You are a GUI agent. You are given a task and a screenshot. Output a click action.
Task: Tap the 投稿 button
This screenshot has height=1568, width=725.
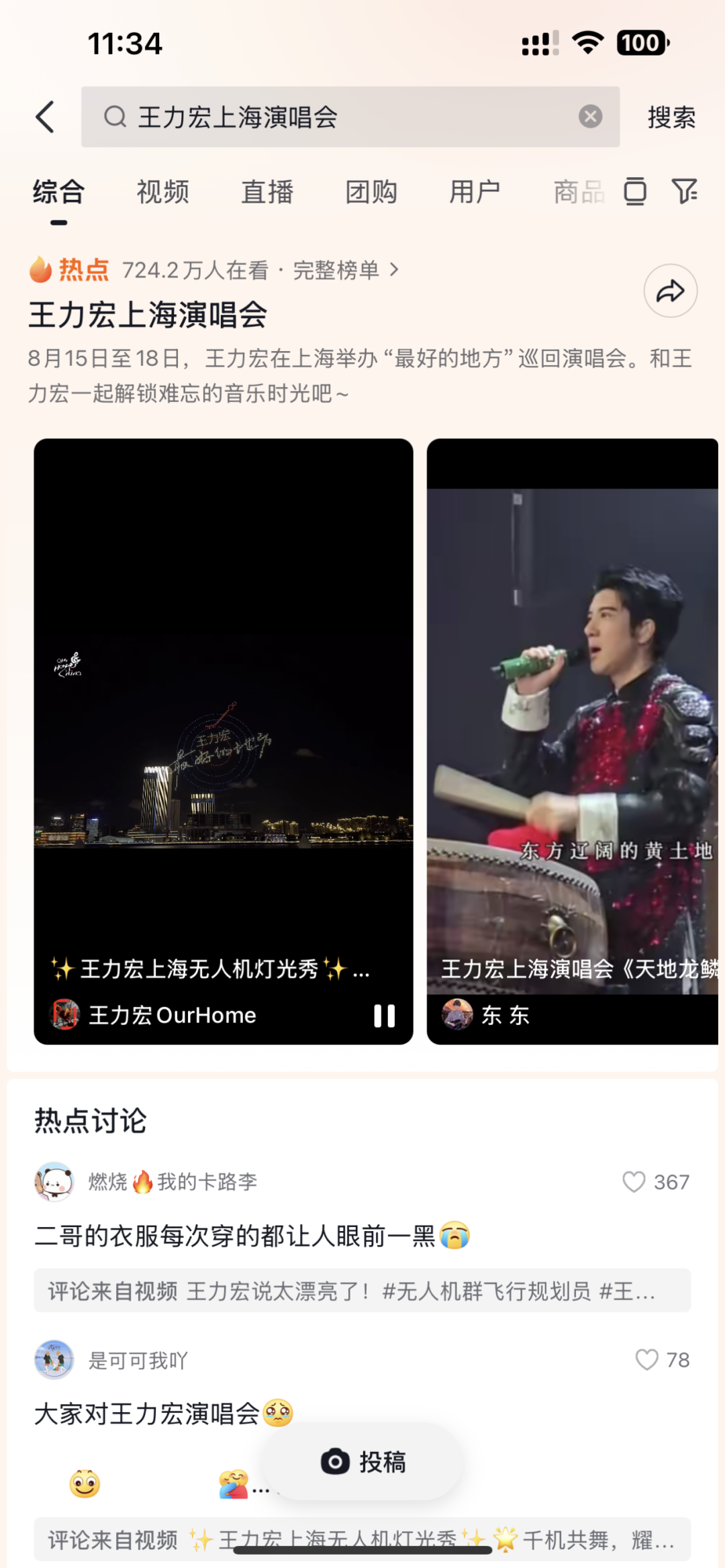pyautogui.click(x=362, y=1462)
